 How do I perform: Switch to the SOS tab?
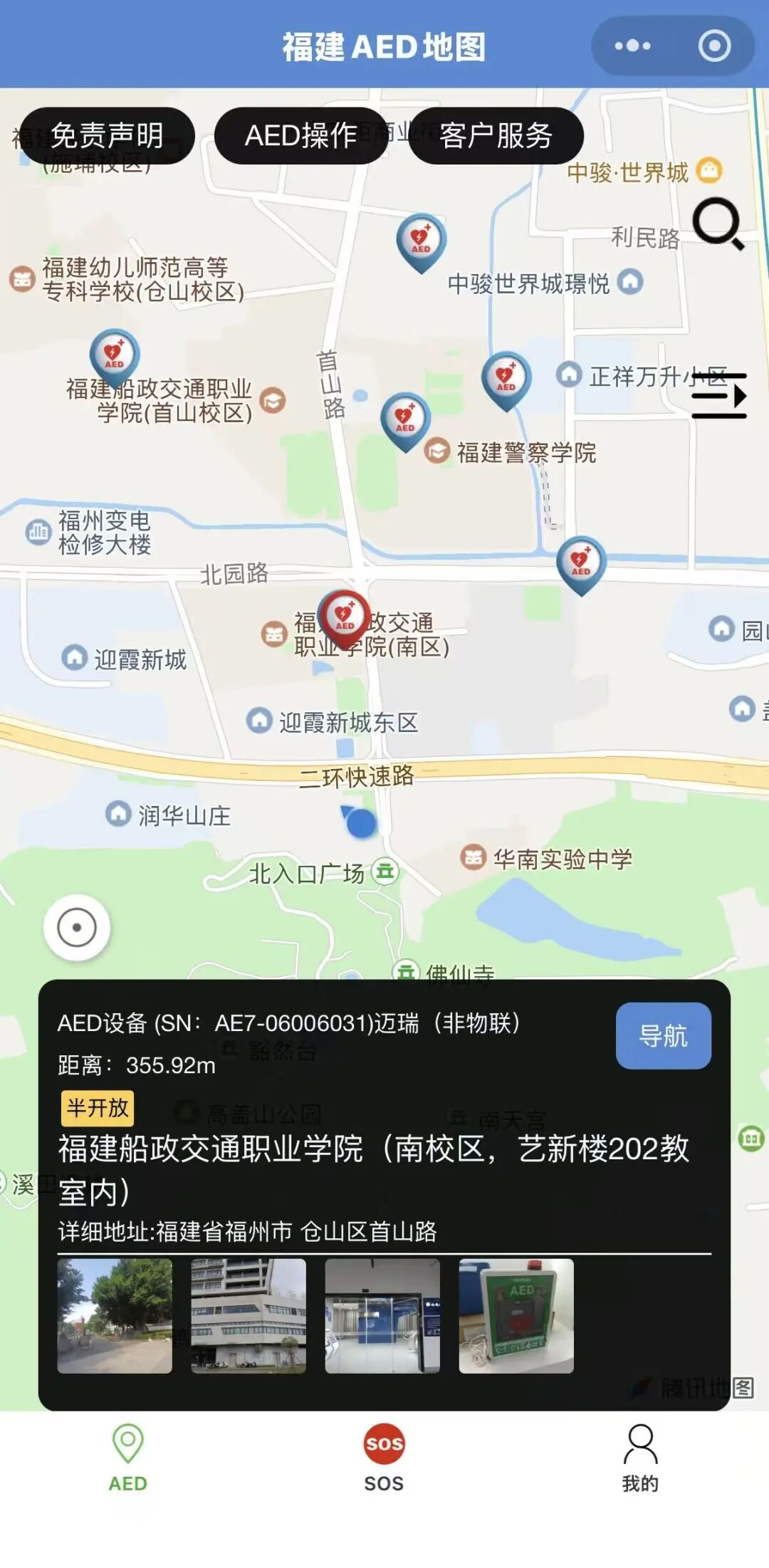[384, 1458]
